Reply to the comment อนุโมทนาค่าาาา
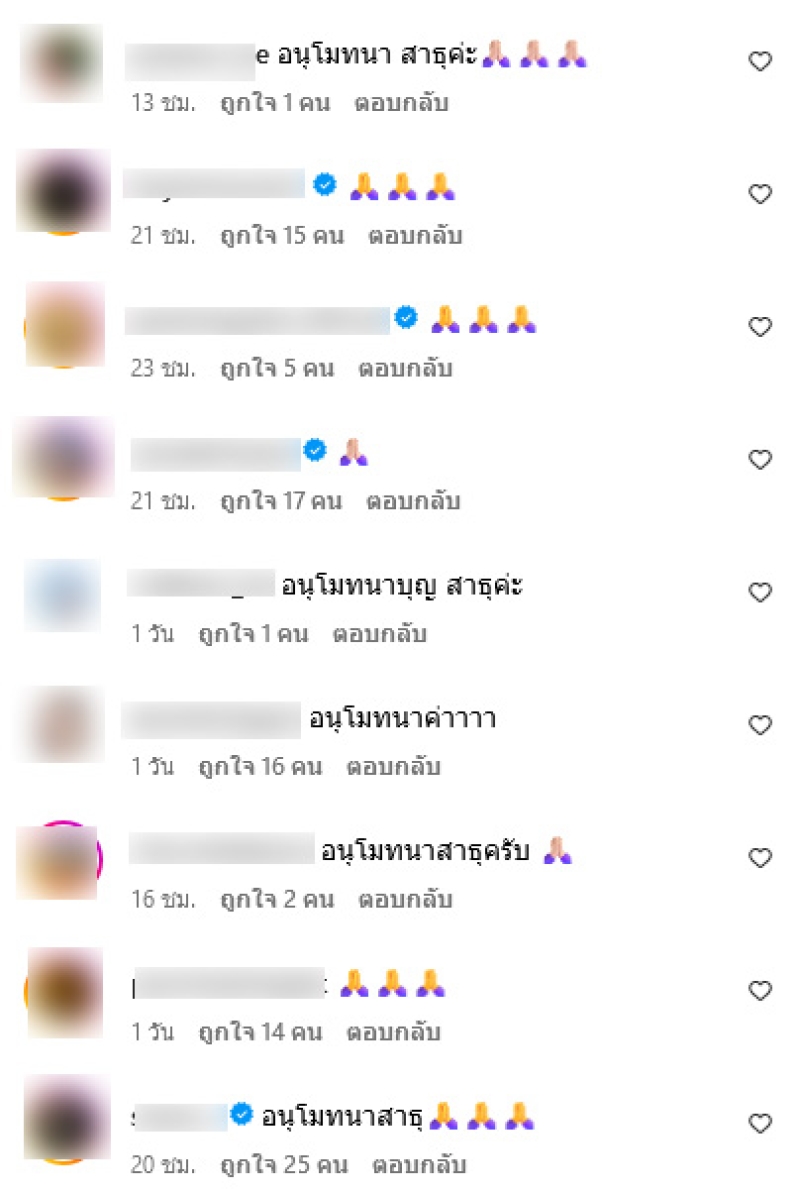This screenshot has height=1191, width=800. [393, 767]
